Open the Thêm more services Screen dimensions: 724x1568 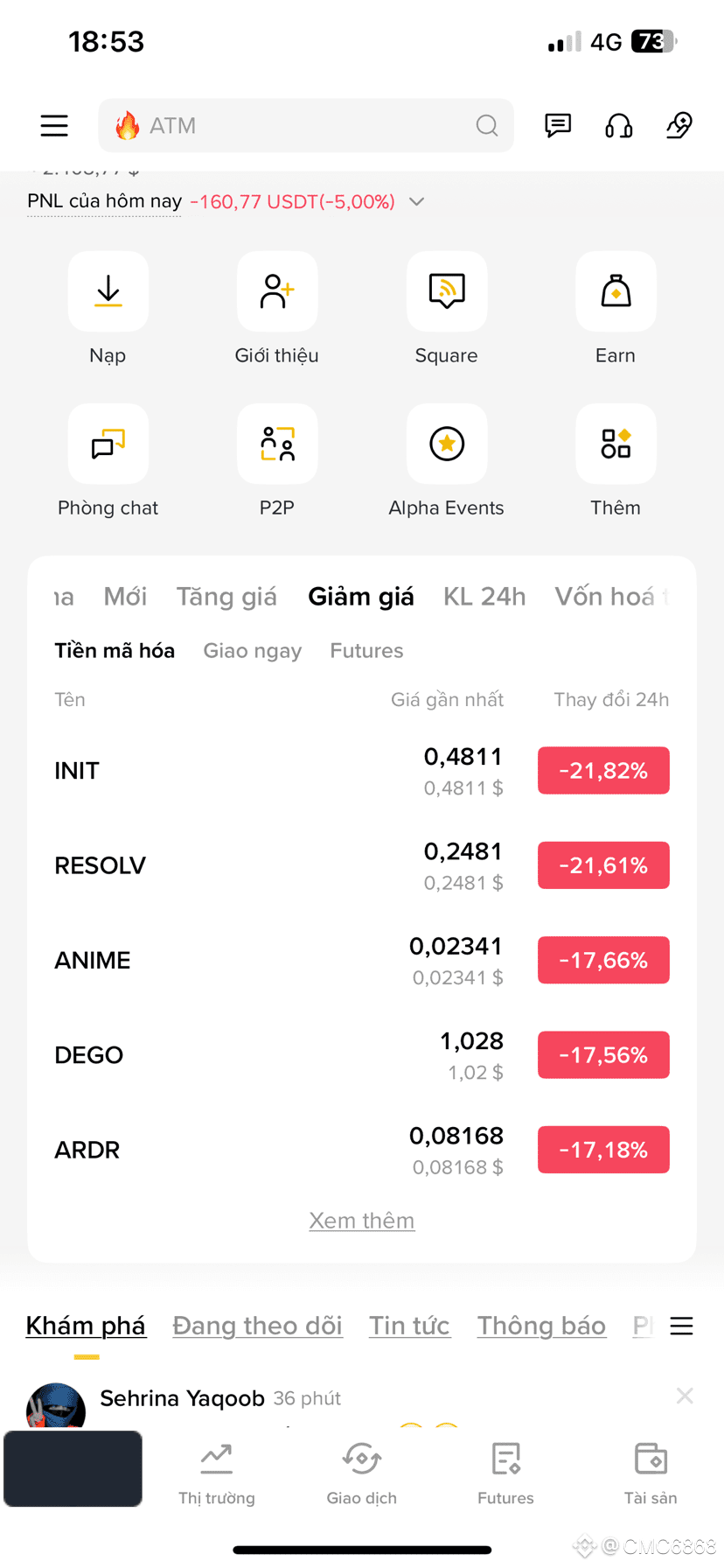click(x=616, y=460)
